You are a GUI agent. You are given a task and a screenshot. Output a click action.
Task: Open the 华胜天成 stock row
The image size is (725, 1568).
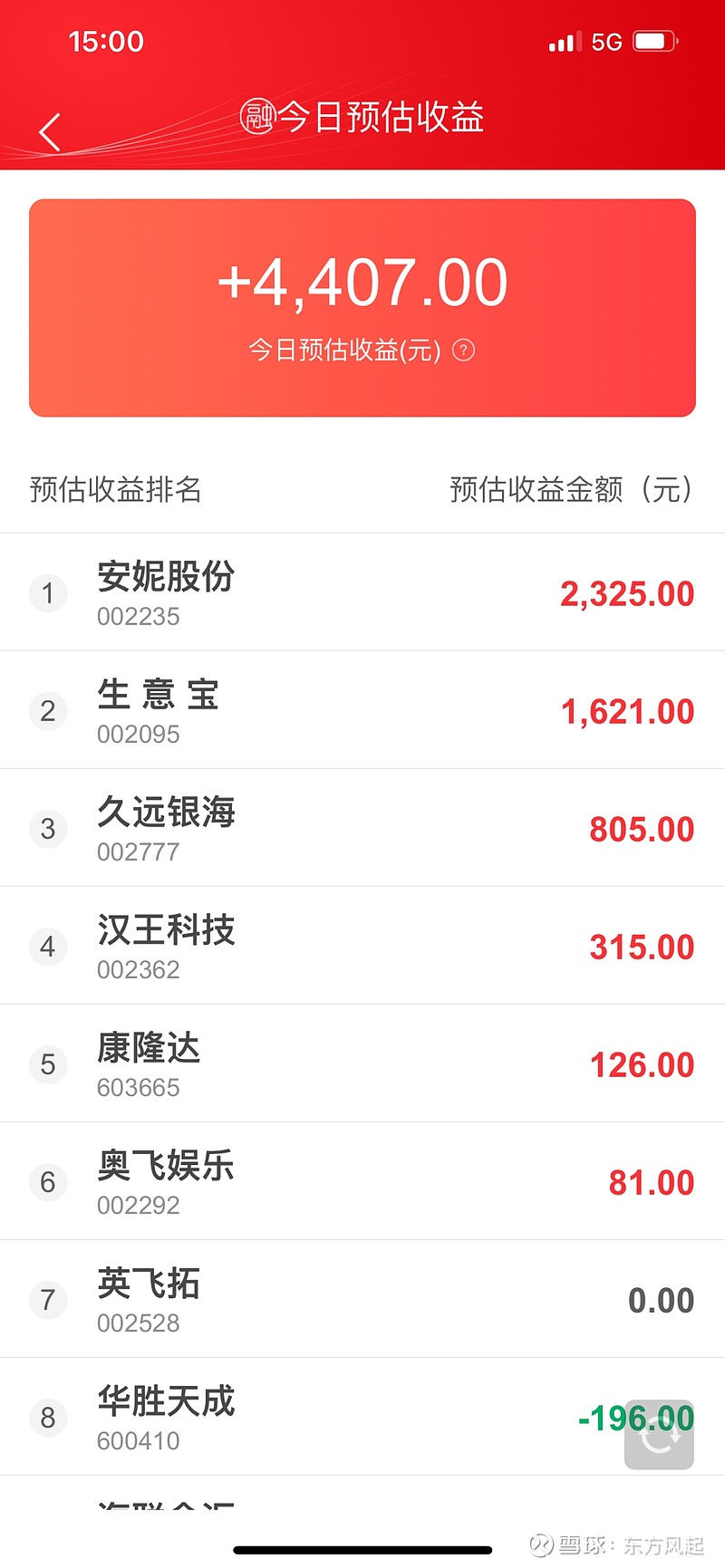(x=362, y=1417)
